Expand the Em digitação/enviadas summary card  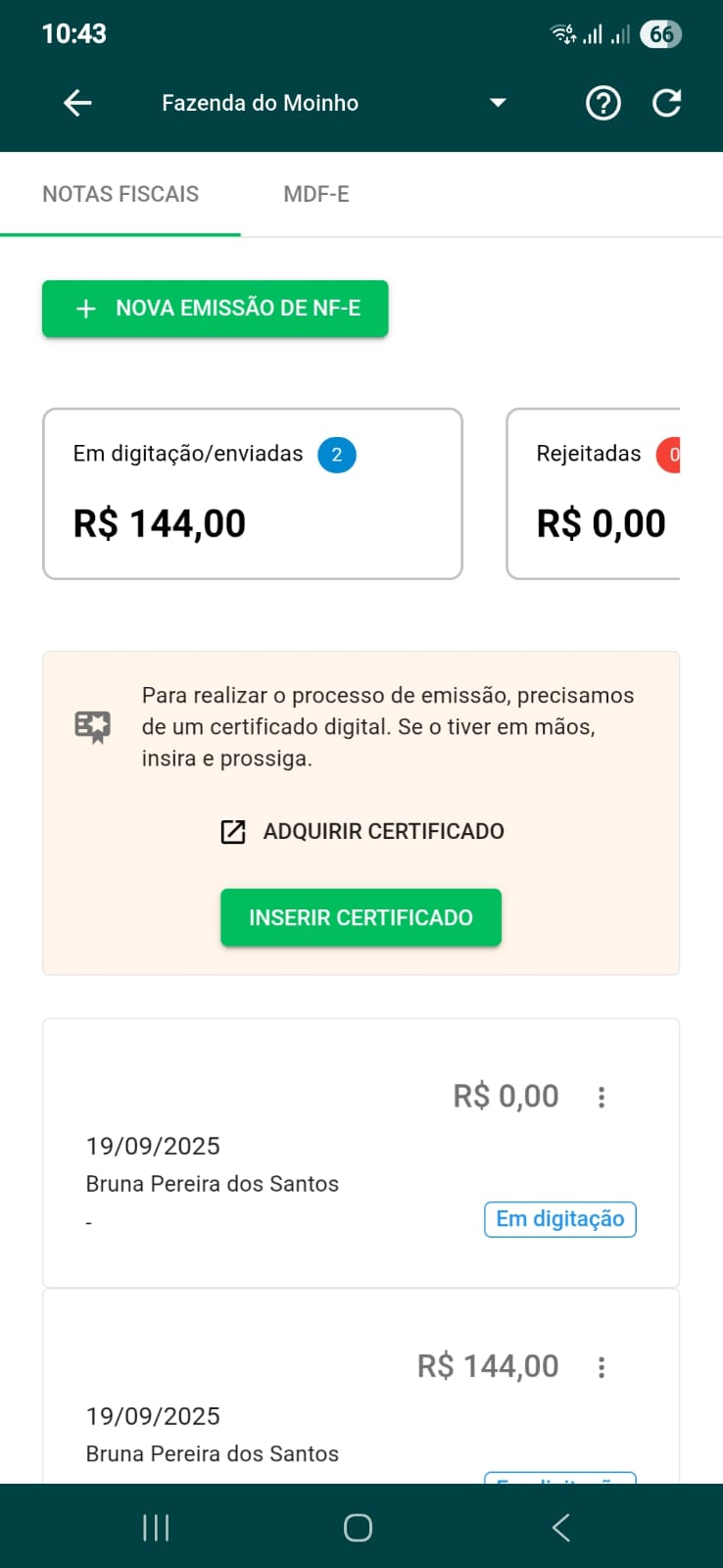[252, 493]
